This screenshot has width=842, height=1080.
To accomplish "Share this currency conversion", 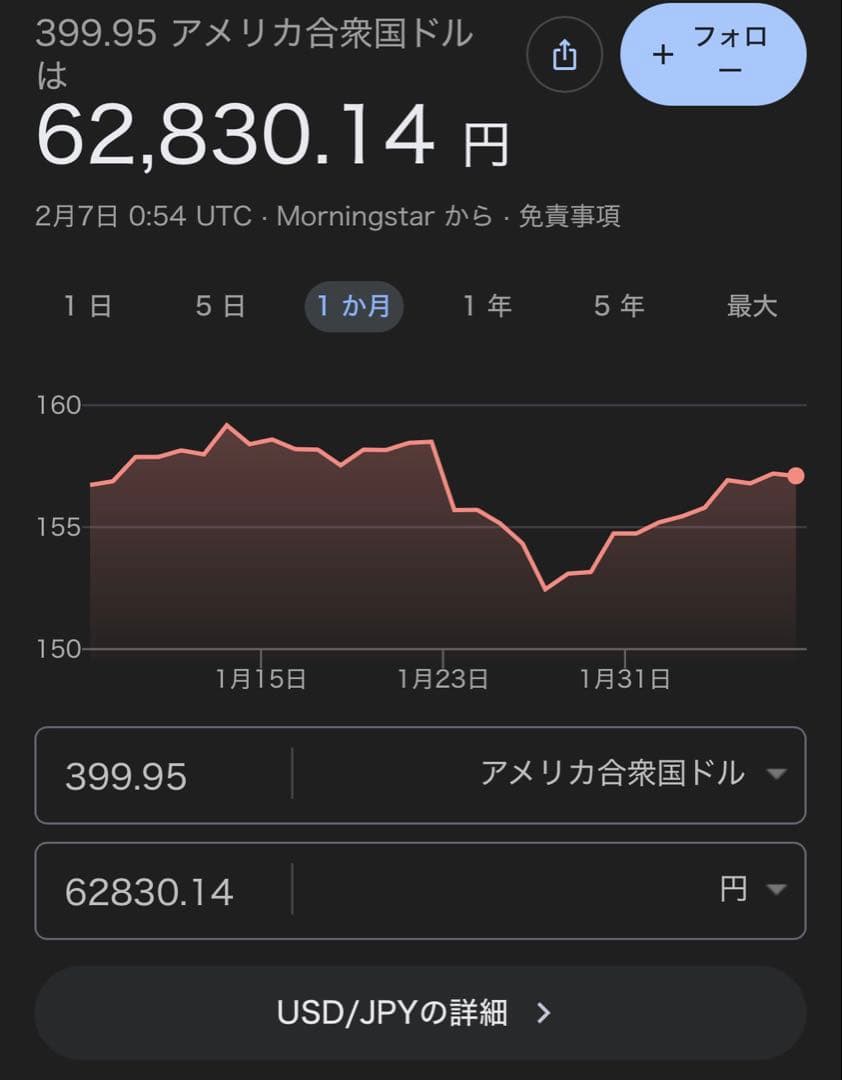I will 565,55.
